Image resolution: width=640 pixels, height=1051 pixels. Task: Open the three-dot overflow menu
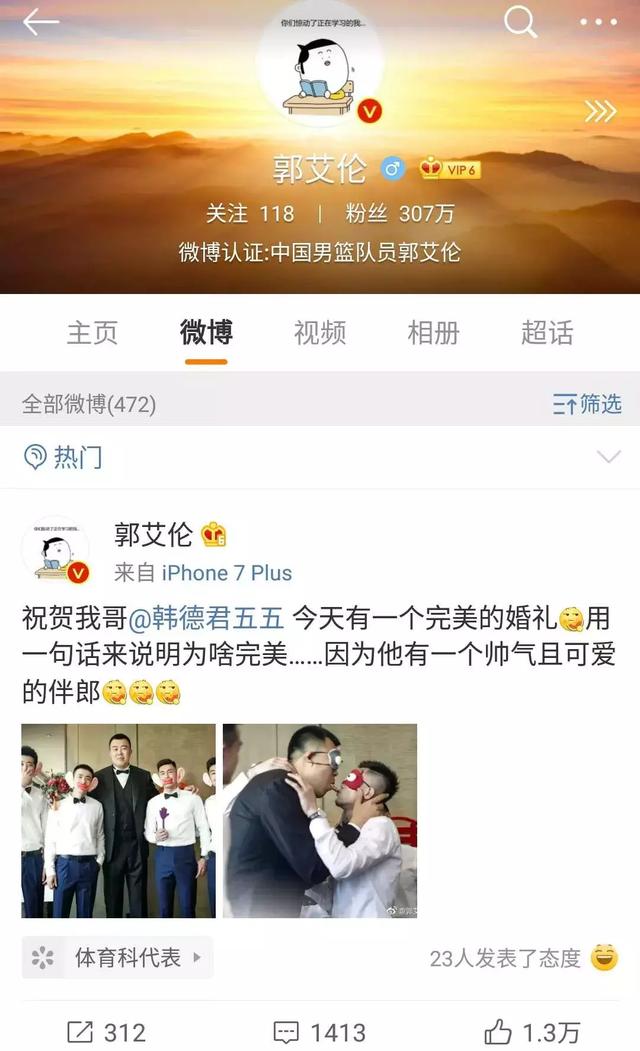598,22
